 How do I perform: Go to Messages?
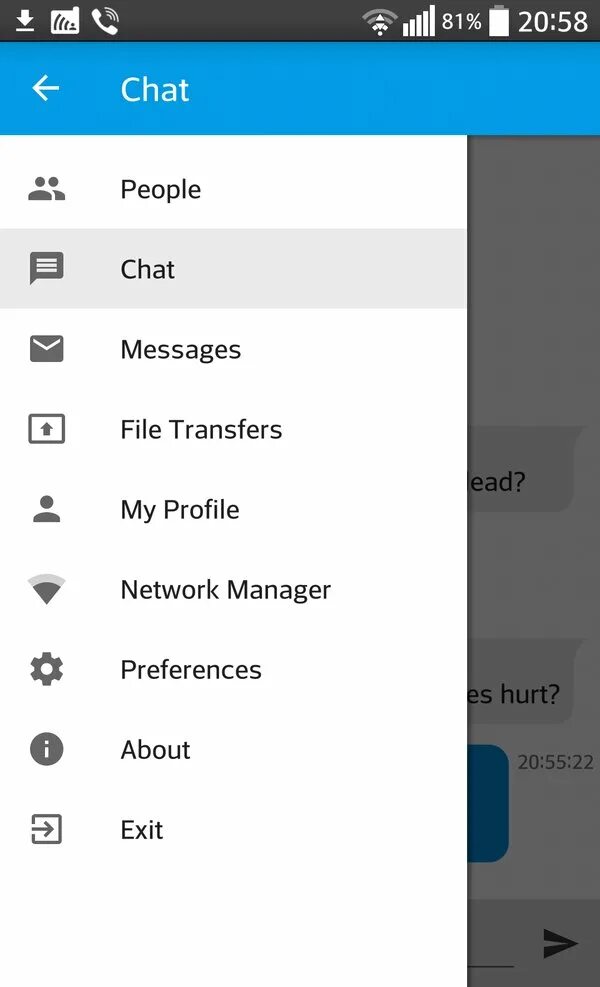pos(180,349)
